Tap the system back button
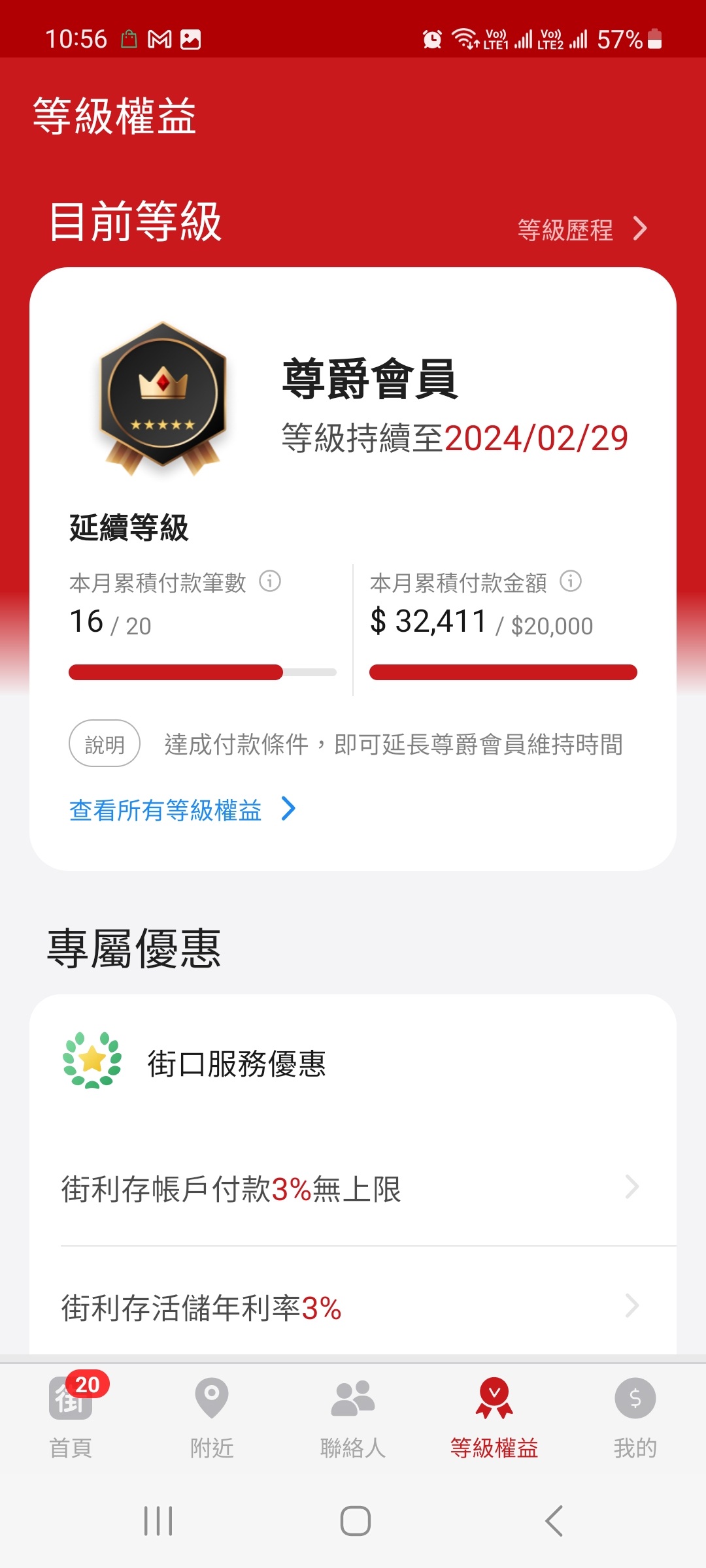Image resolution: width=706 pixels, height=1568 pixels. (x=554, y=1521)
